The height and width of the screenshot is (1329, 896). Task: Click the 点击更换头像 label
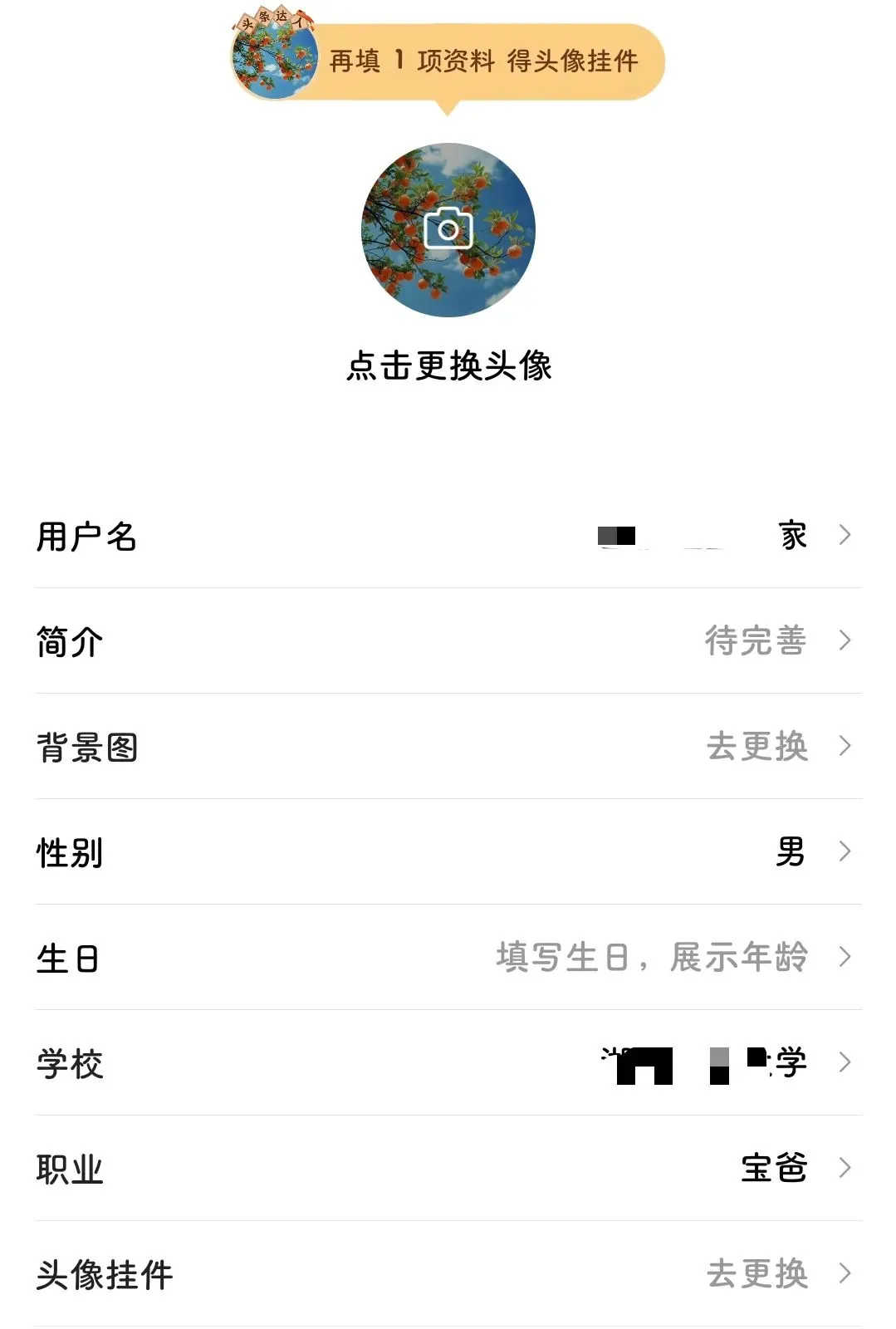coord(449,365)
